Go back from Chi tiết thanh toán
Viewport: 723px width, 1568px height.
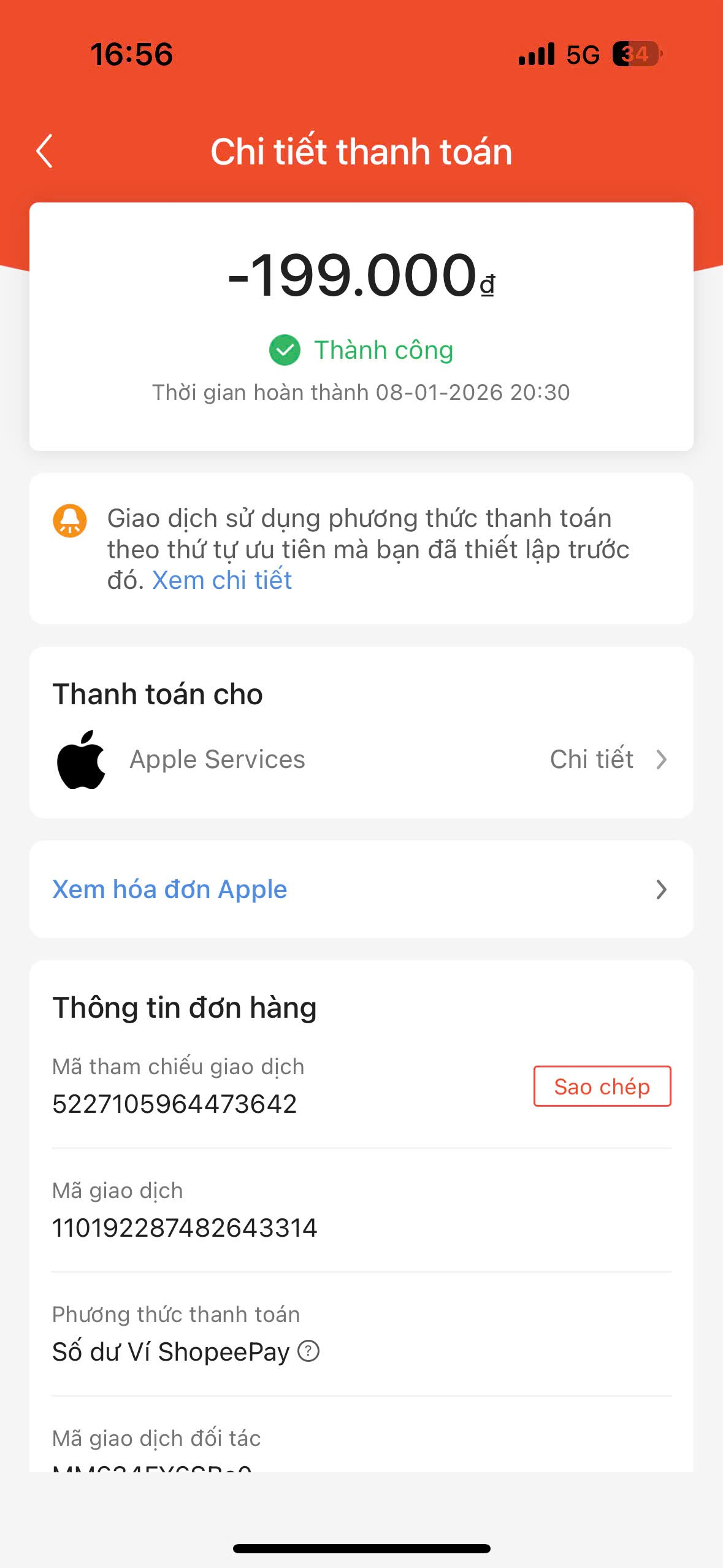[44, 151]
